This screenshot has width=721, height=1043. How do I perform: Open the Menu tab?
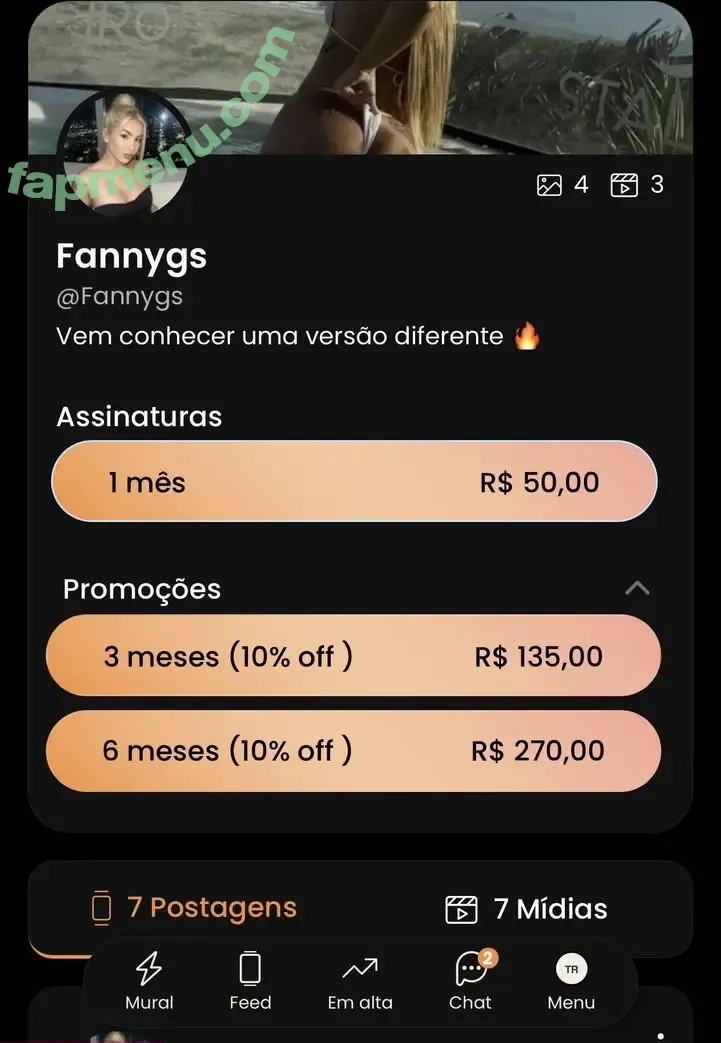[x=571, y=982]
